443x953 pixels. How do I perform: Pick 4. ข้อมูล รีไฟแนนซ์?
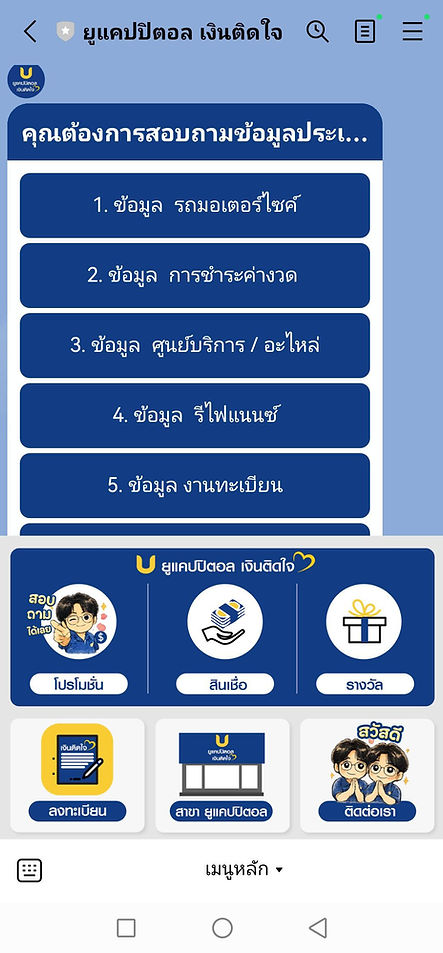(195, 415)
